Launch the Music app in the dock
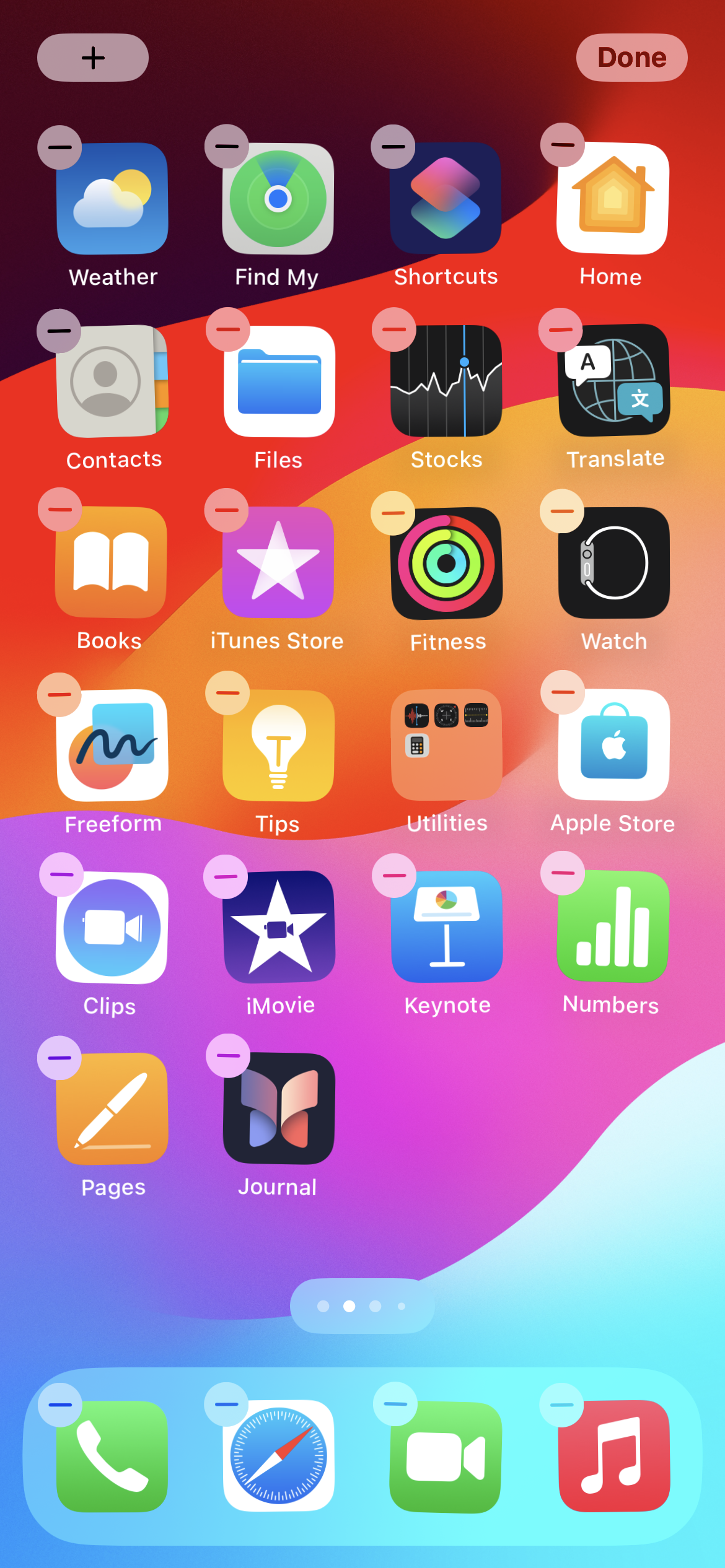 [x=614, y=1456]
